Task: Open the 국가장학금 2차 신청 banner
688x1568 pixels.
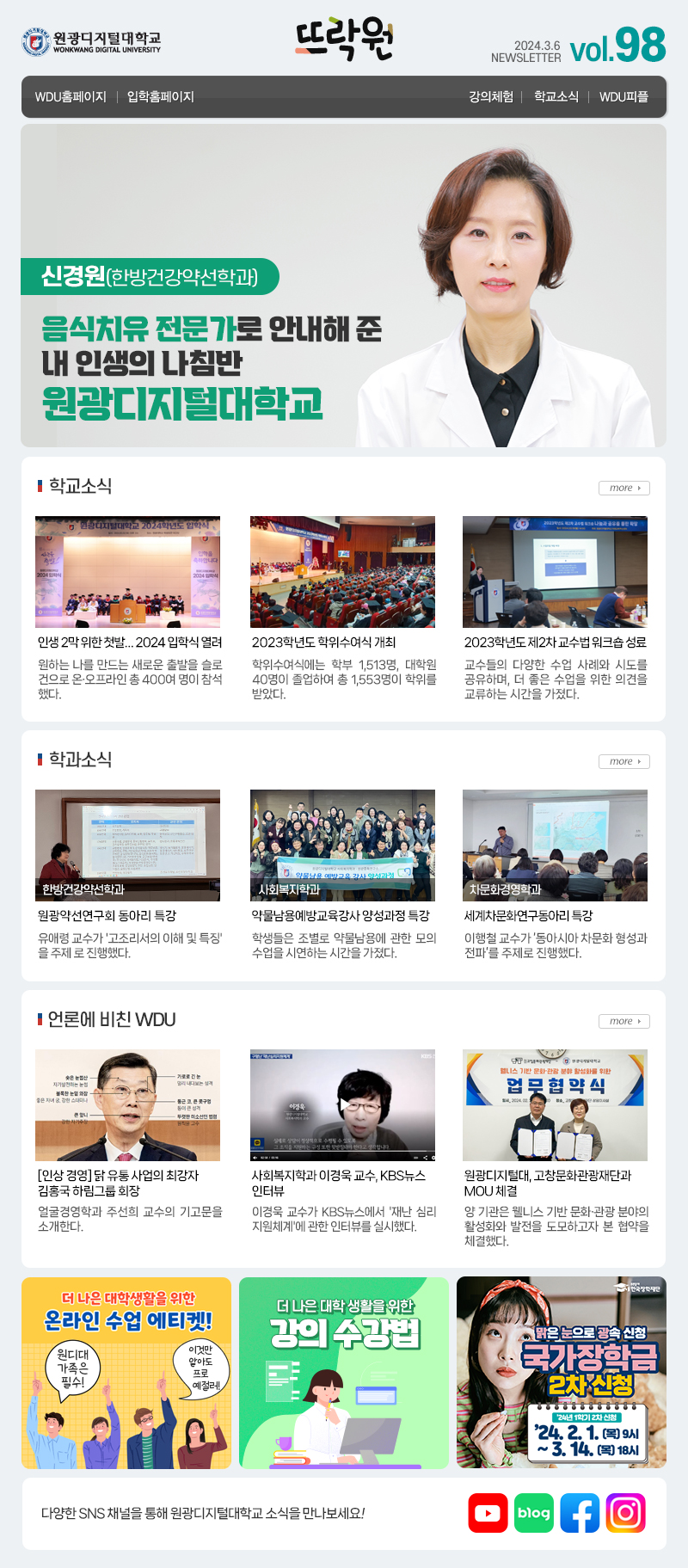Action: point(561,1372)
